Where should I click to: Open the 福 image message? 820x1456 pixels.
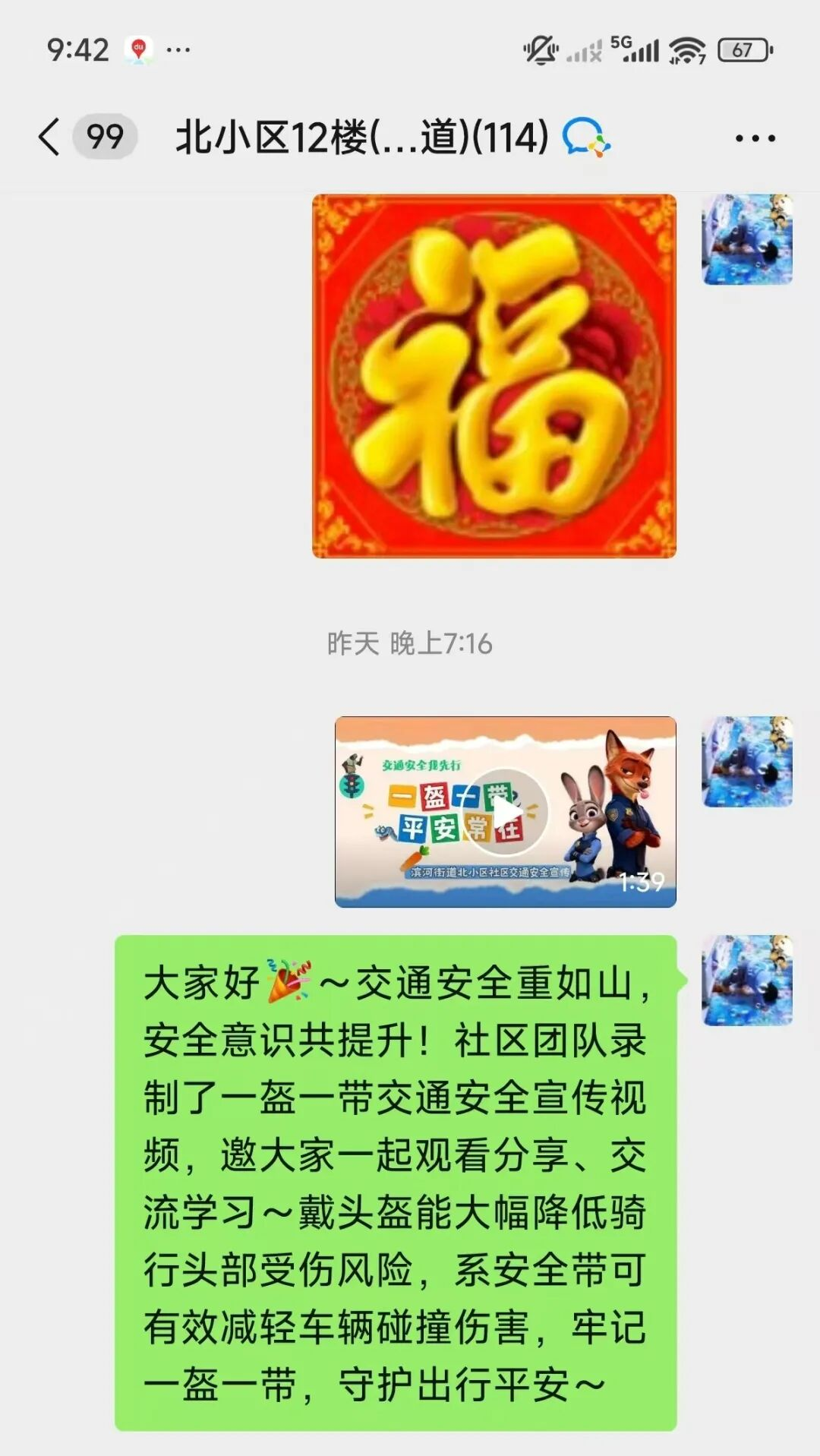click(x=494, y=376)
